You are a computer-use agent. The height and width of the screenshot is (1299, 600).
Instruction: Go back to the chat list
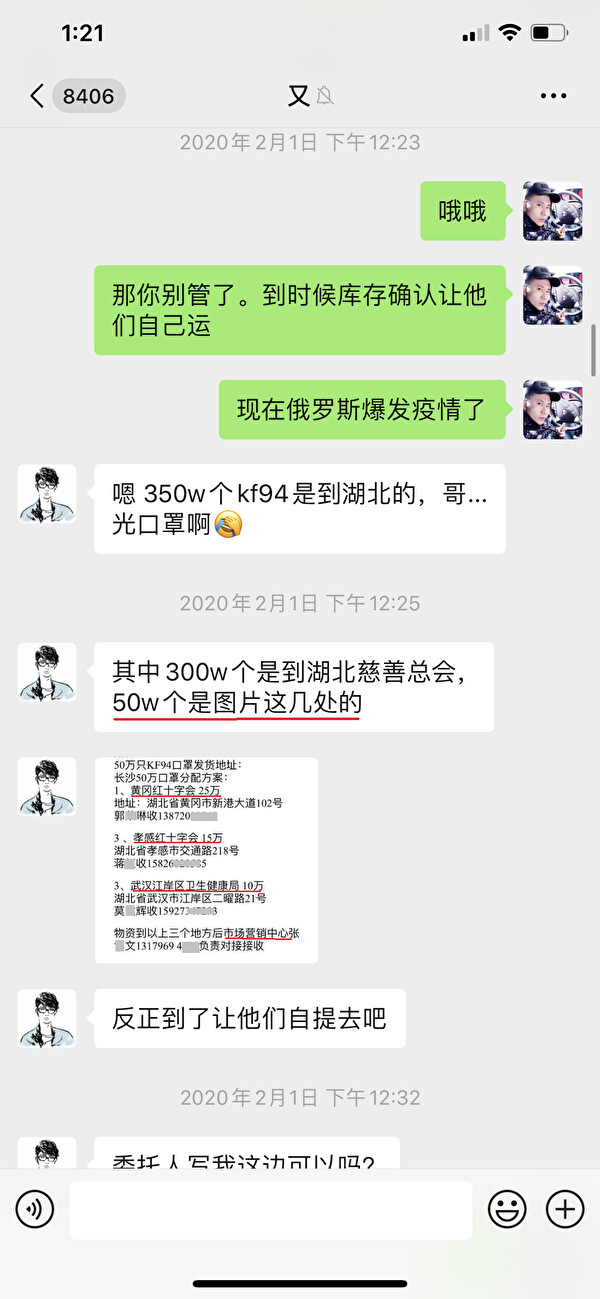[38, 96]
